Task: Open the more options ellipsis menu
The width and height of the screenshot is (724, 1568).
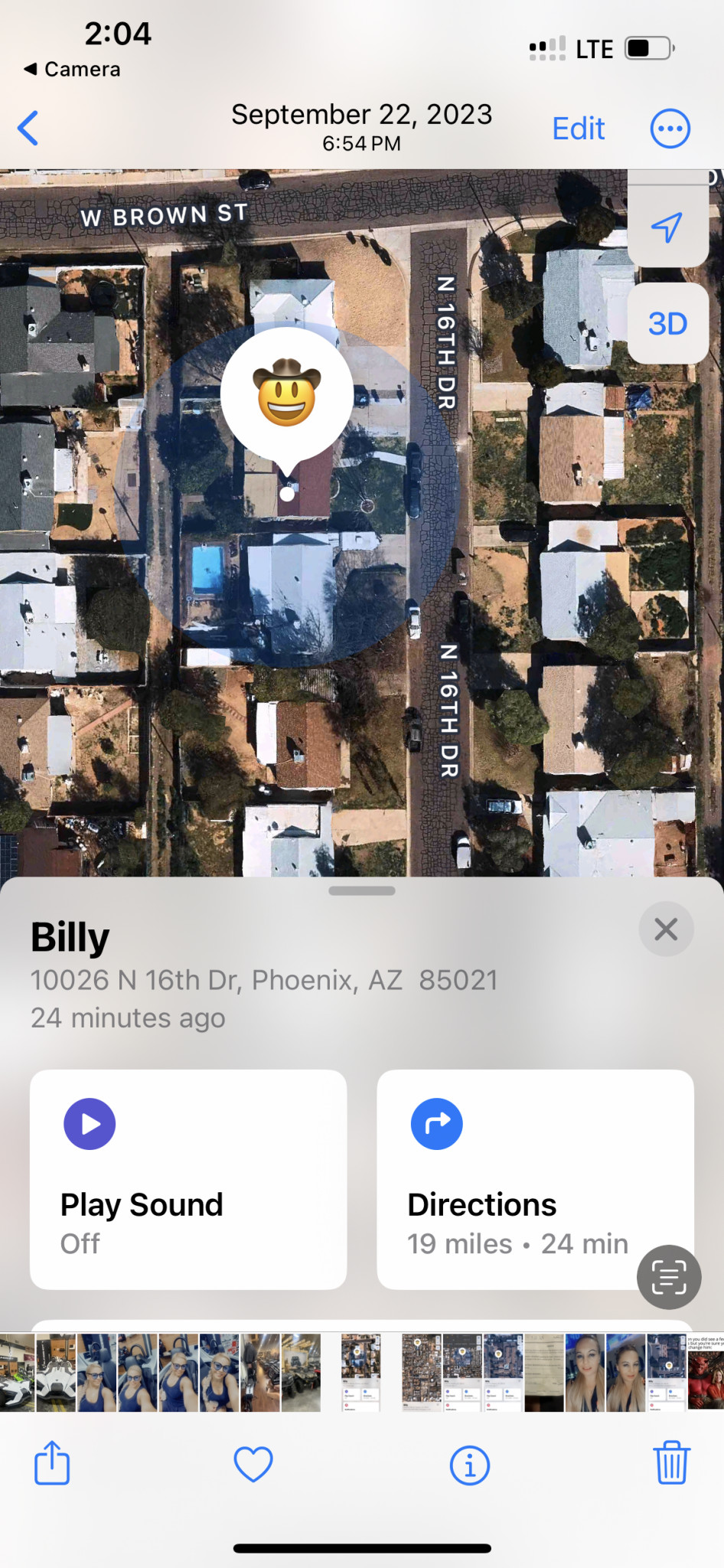Action: click(x=670, y=129)
